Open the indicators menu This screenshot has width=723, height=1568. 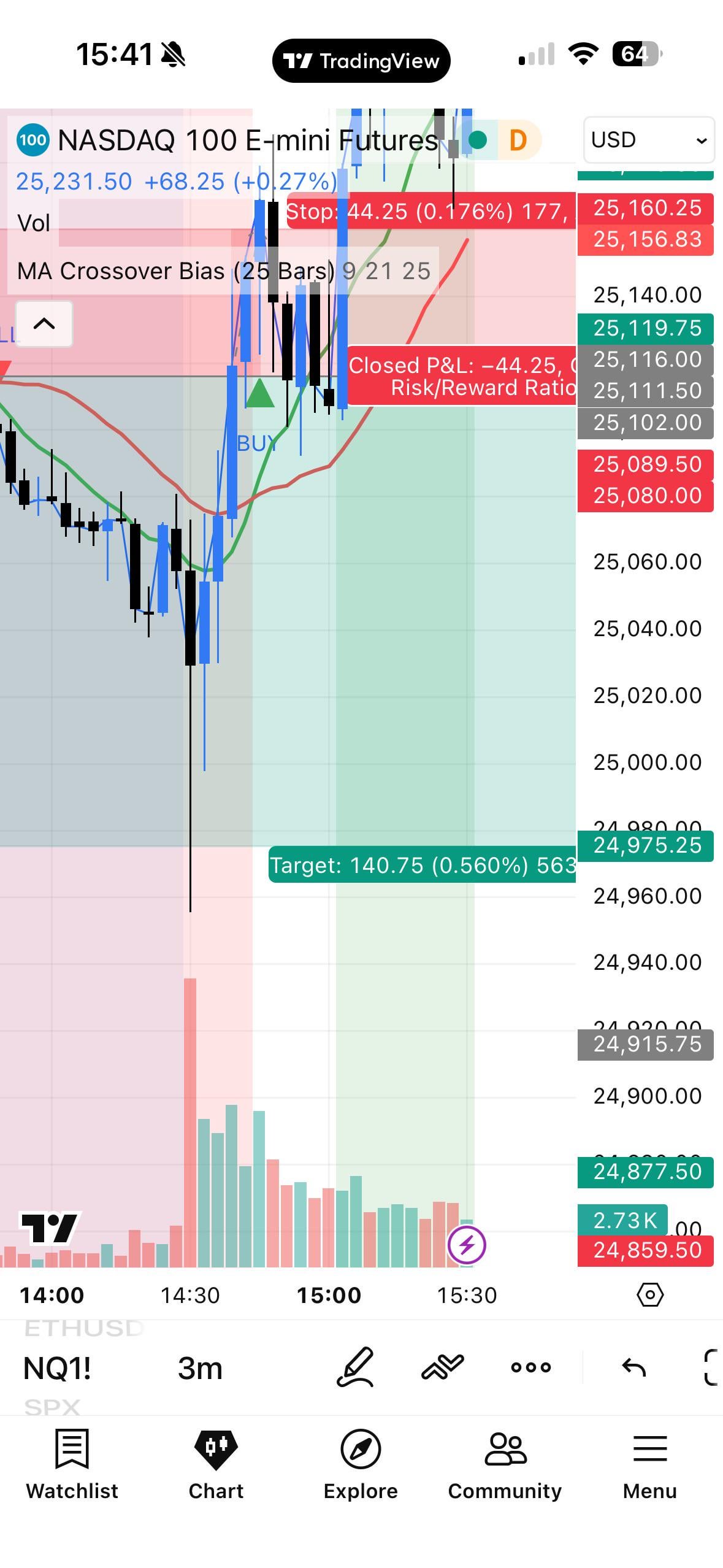443,1367
